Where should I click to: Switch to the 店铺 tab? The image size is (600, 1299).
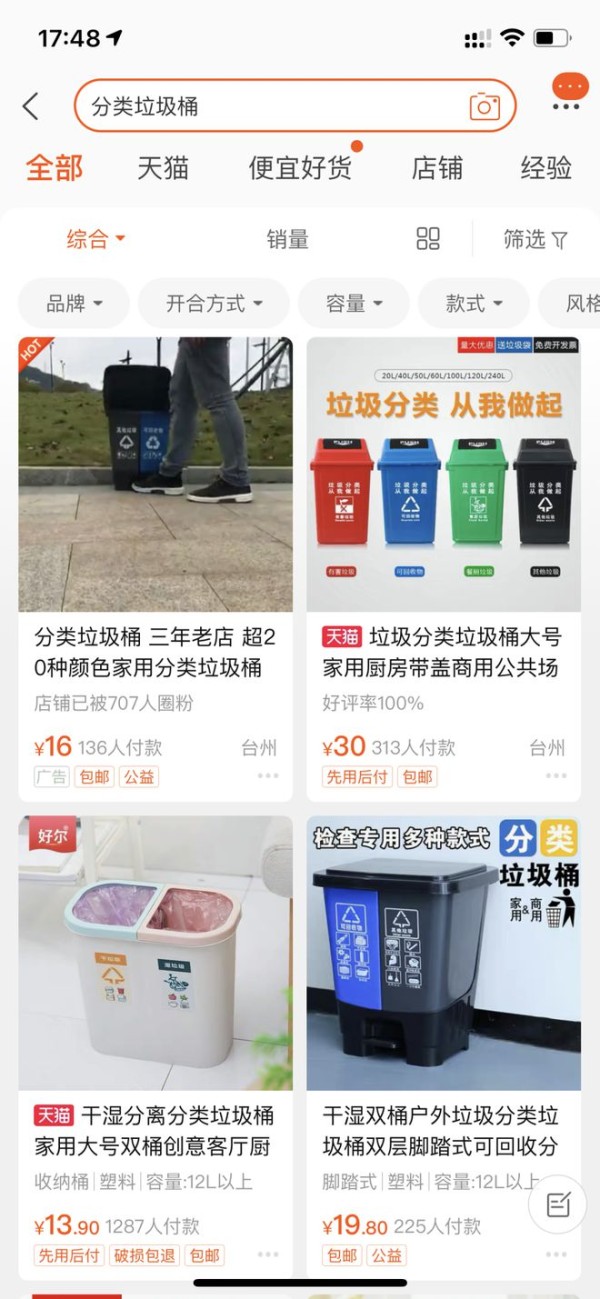[x=438, y=168]
